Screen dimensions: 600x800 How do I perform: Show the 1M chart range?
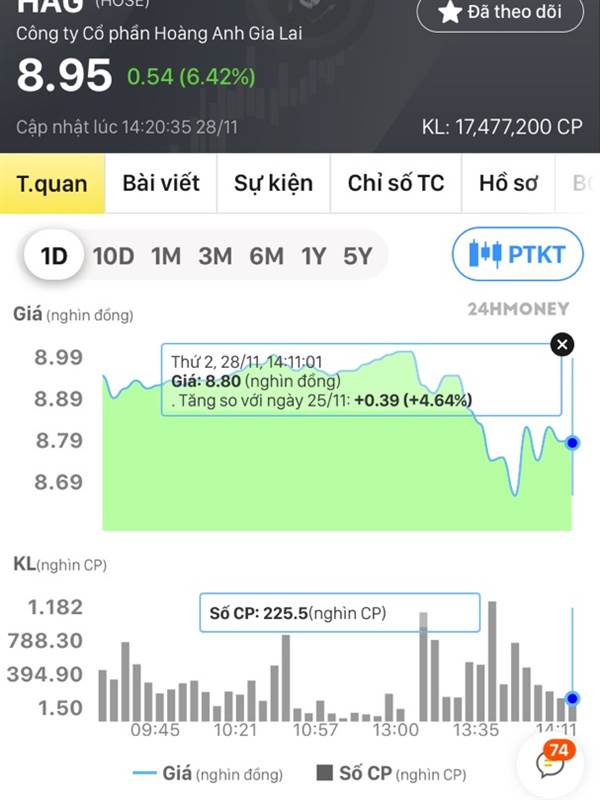(x=166, y=256)
